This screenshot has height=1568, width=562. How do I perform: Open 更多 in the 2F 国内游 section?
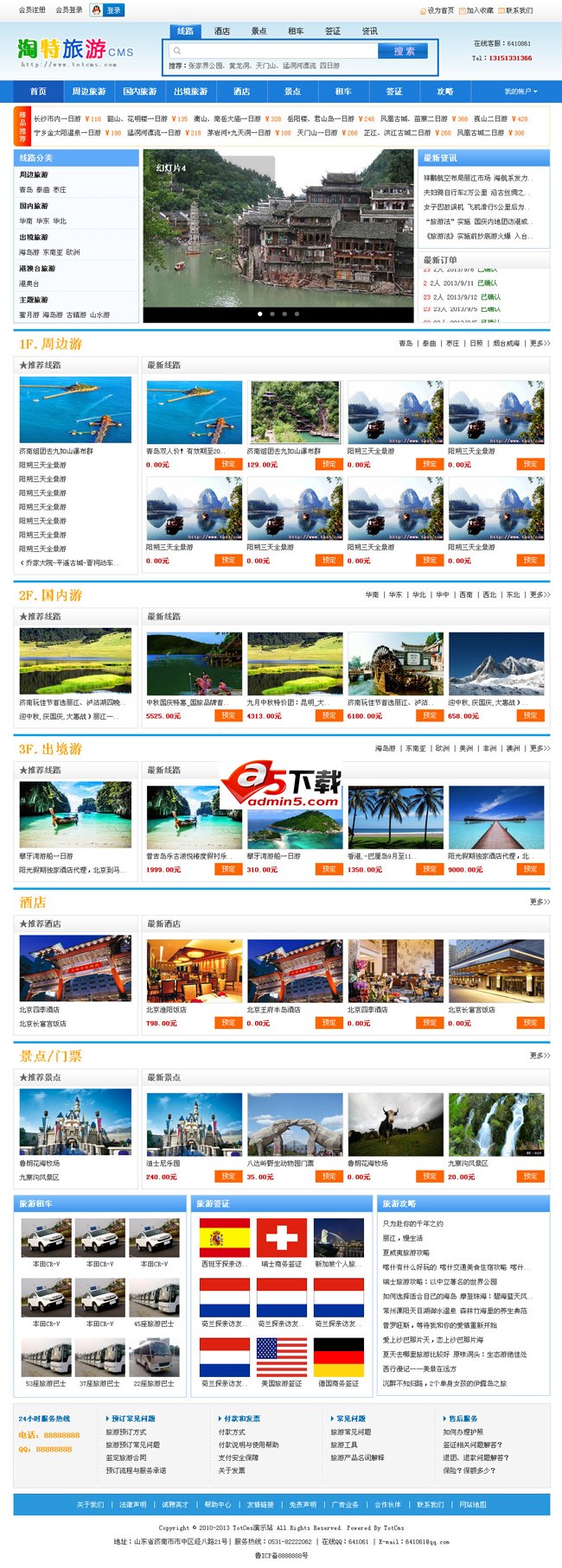(540, 594)
